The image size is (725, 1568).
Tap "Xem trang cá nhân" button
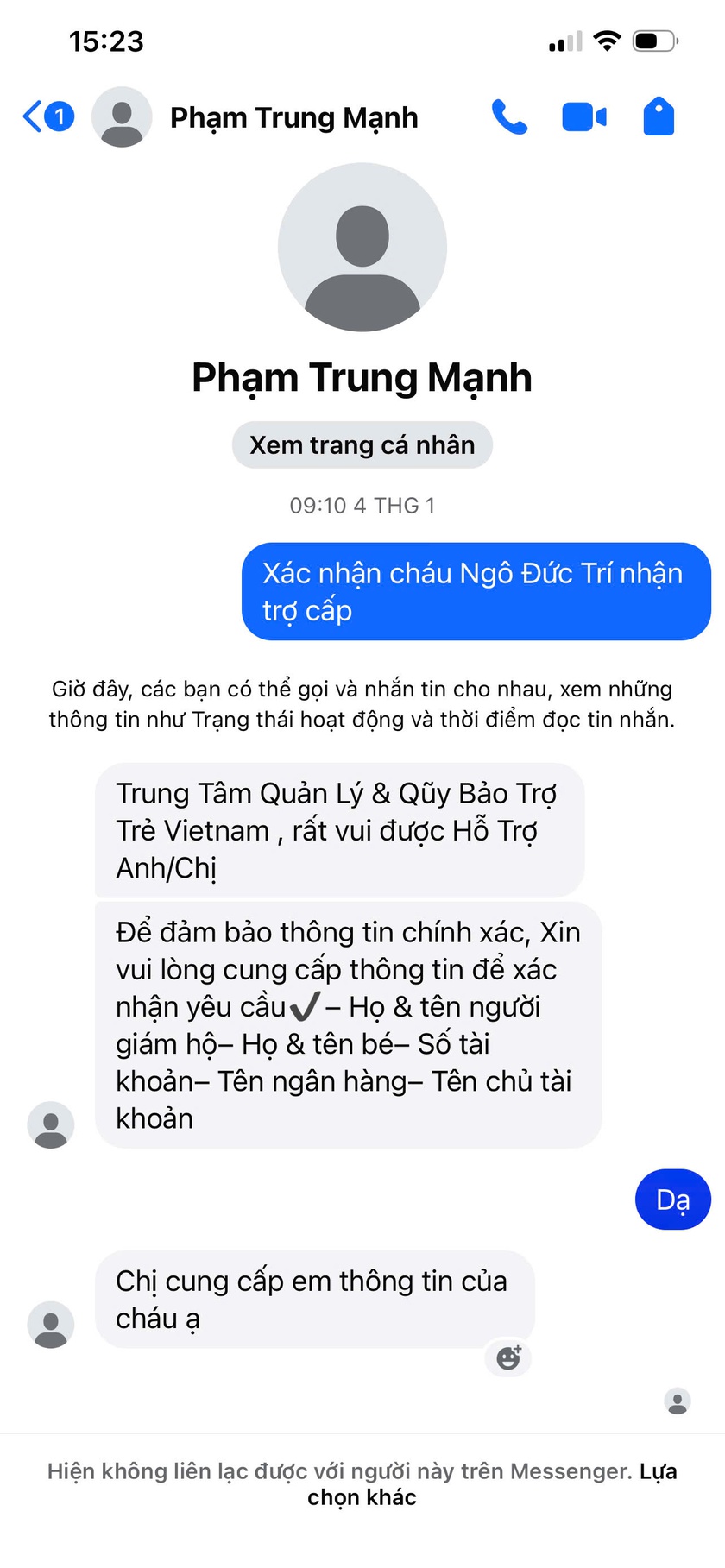coord(362,445)
